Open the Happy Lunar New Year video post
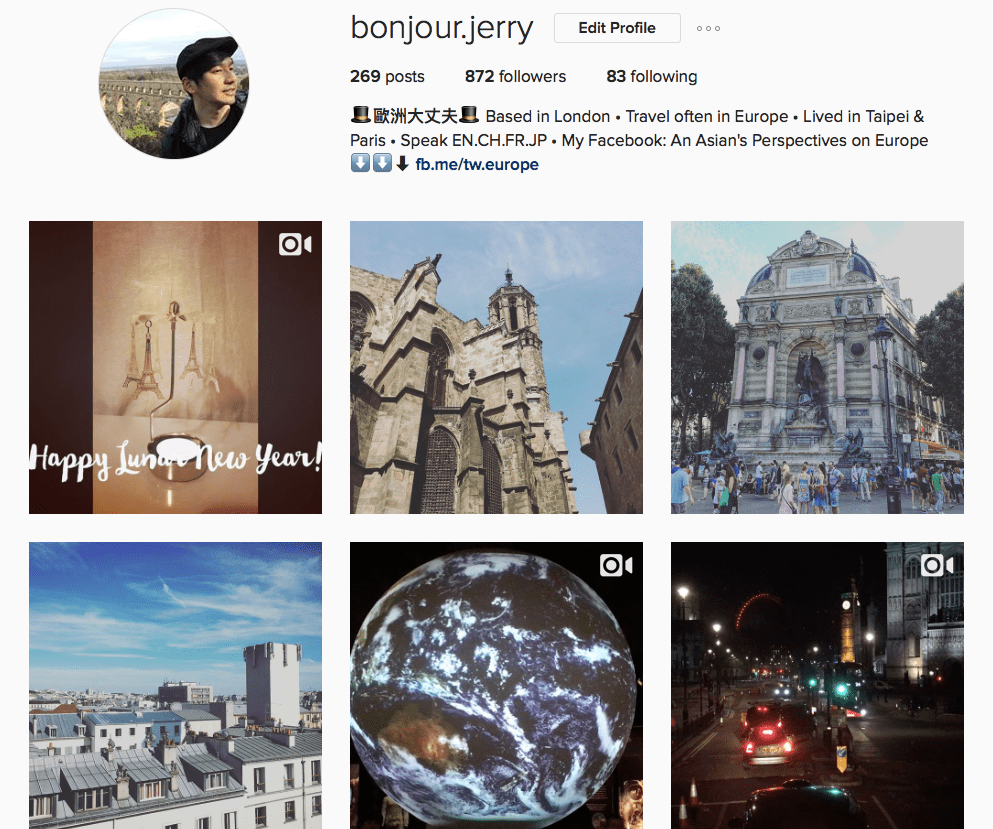 click(175, 367)
